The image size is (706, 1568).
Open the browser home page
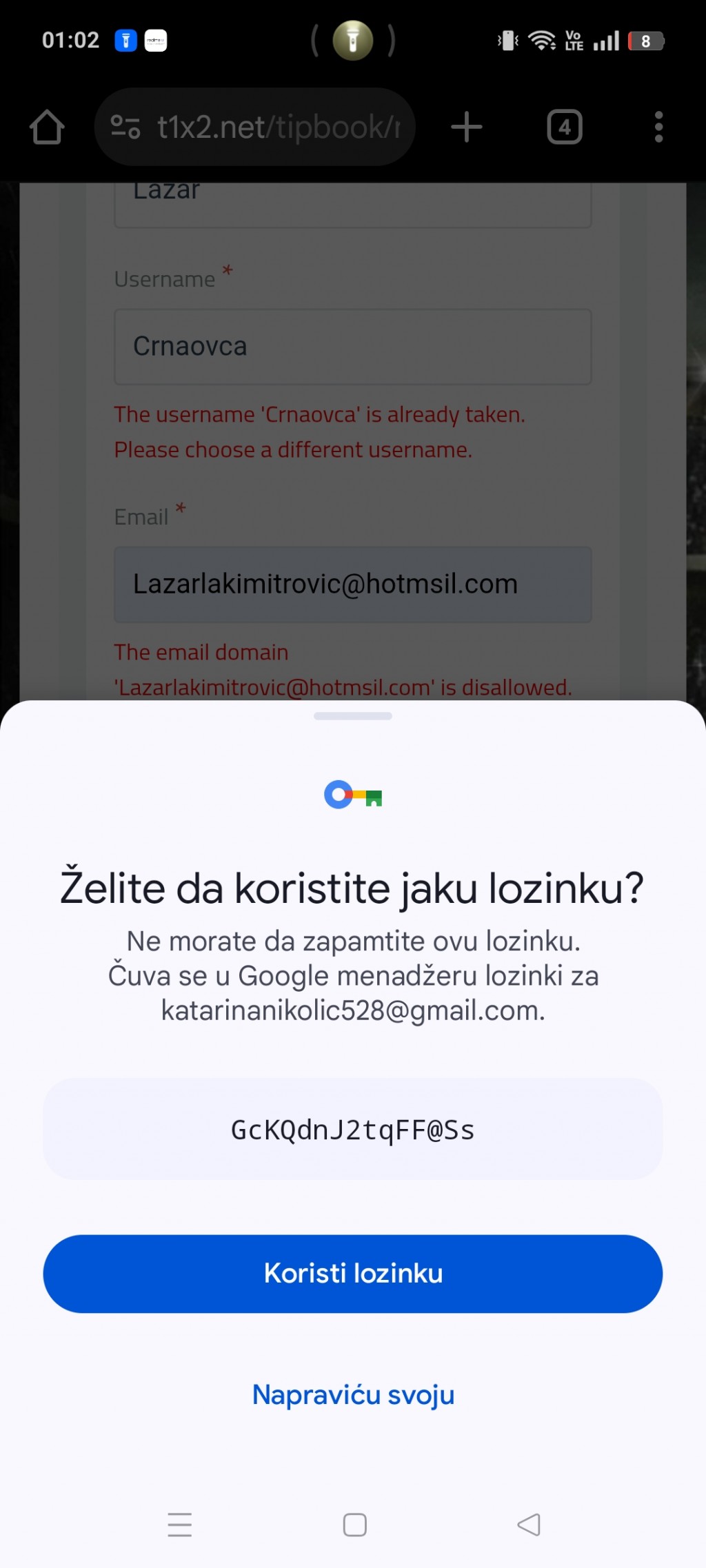48,127
